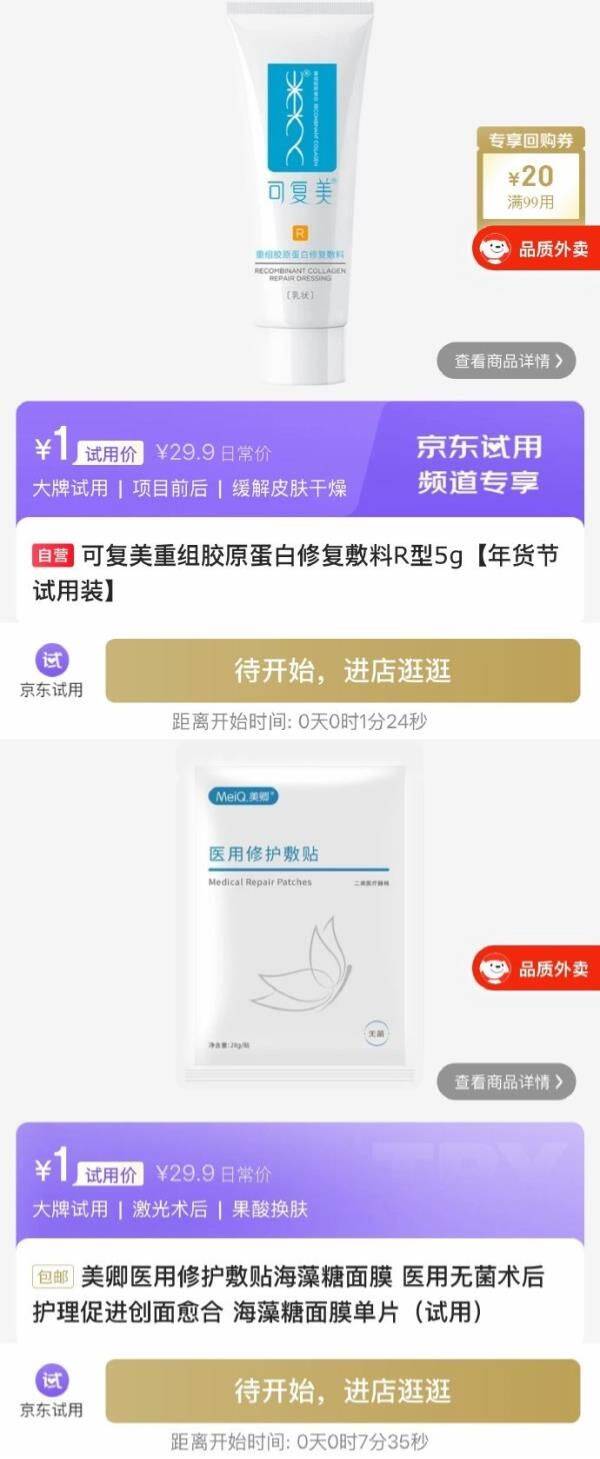Open 品质外卖 badge beside 可复美 tube

537,249
